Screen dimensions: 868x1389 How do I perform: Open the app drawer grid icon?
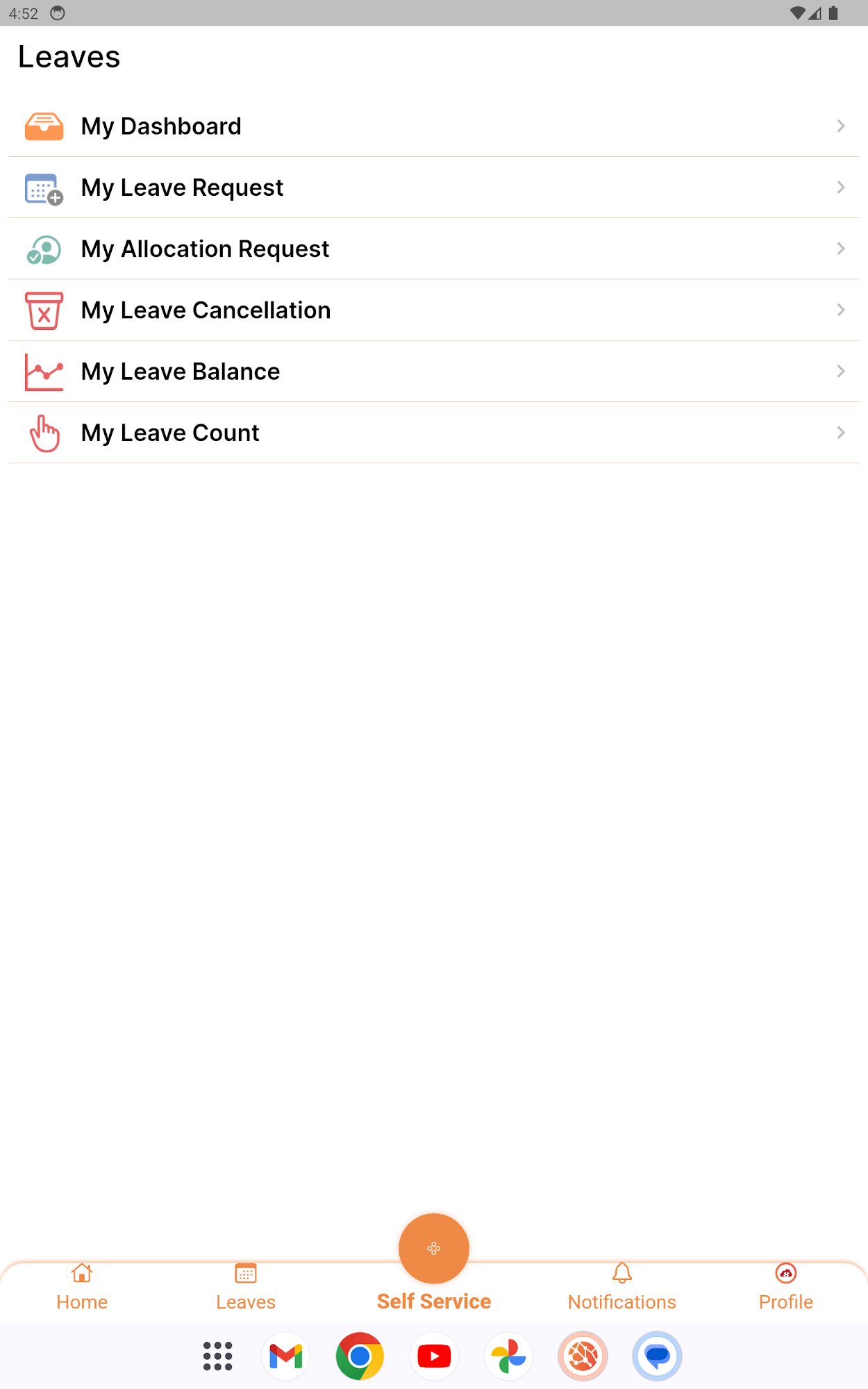pyautogui.click(x=217, y=1356)
